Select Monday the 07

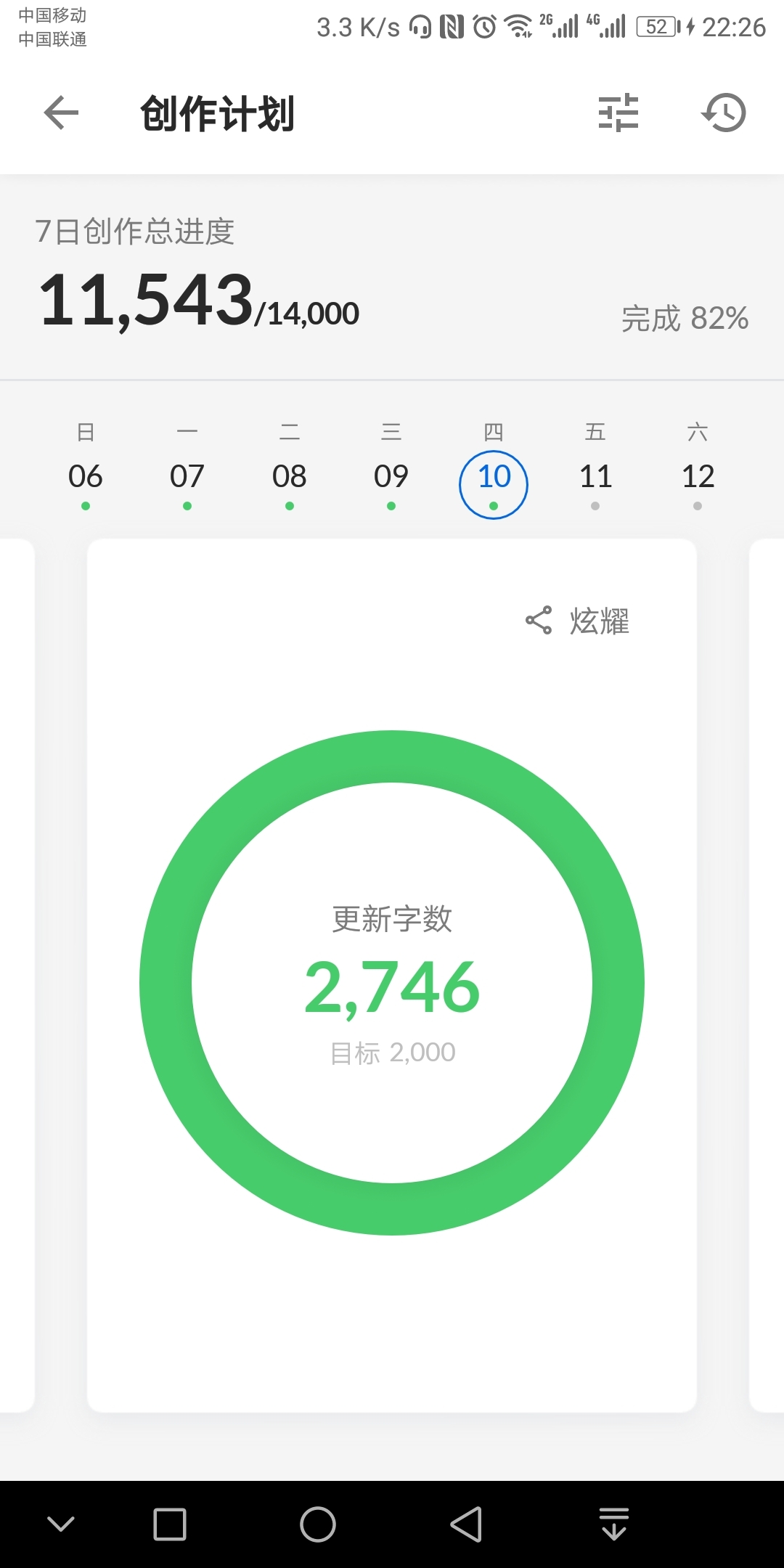point(187,466)
